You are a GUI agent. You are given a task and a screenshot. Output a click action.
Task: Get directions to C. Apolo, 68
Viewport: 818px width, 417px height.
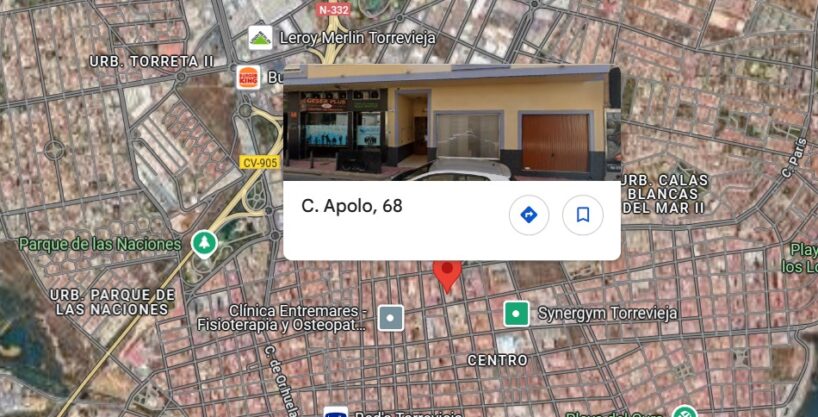529,214
